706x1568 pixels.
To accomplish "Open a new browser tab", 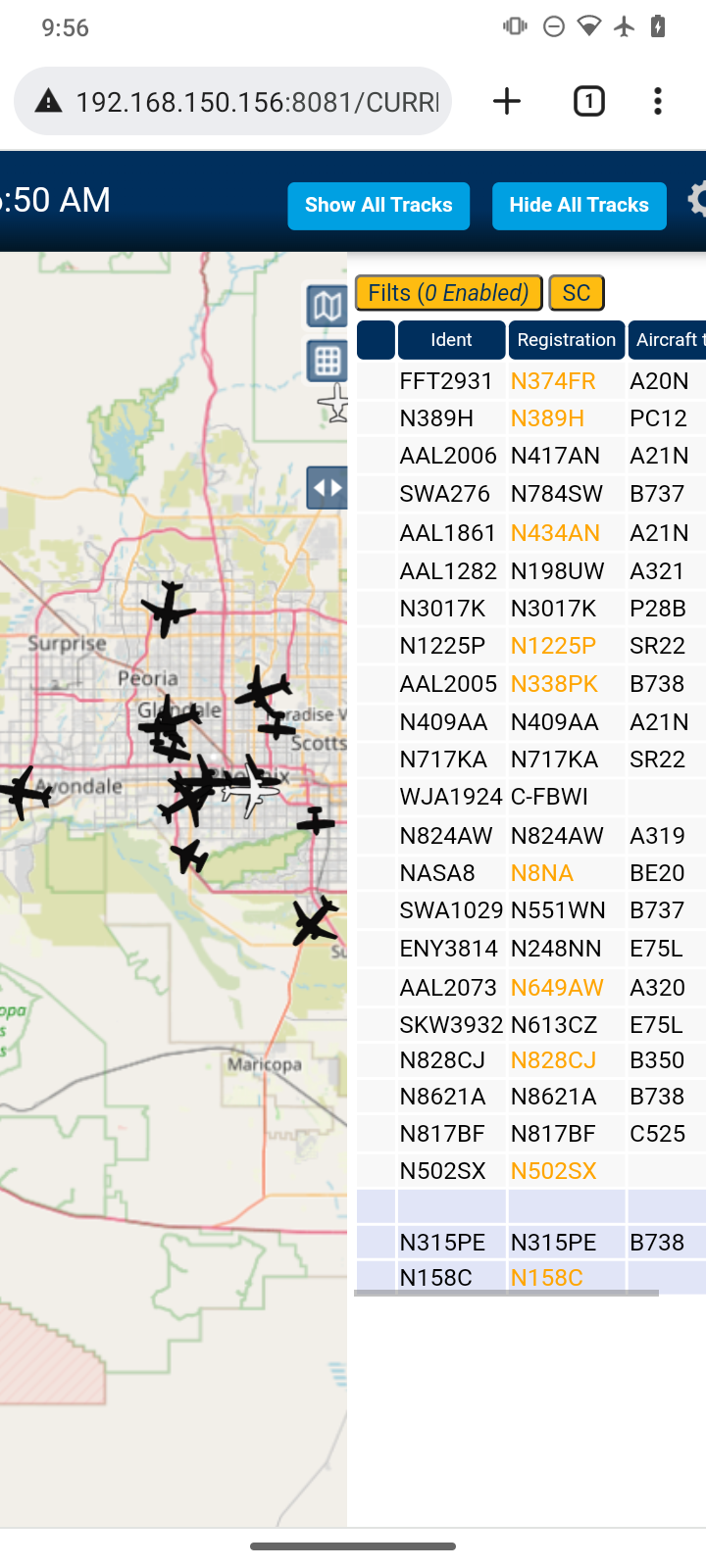I will [x=507, y=101].
